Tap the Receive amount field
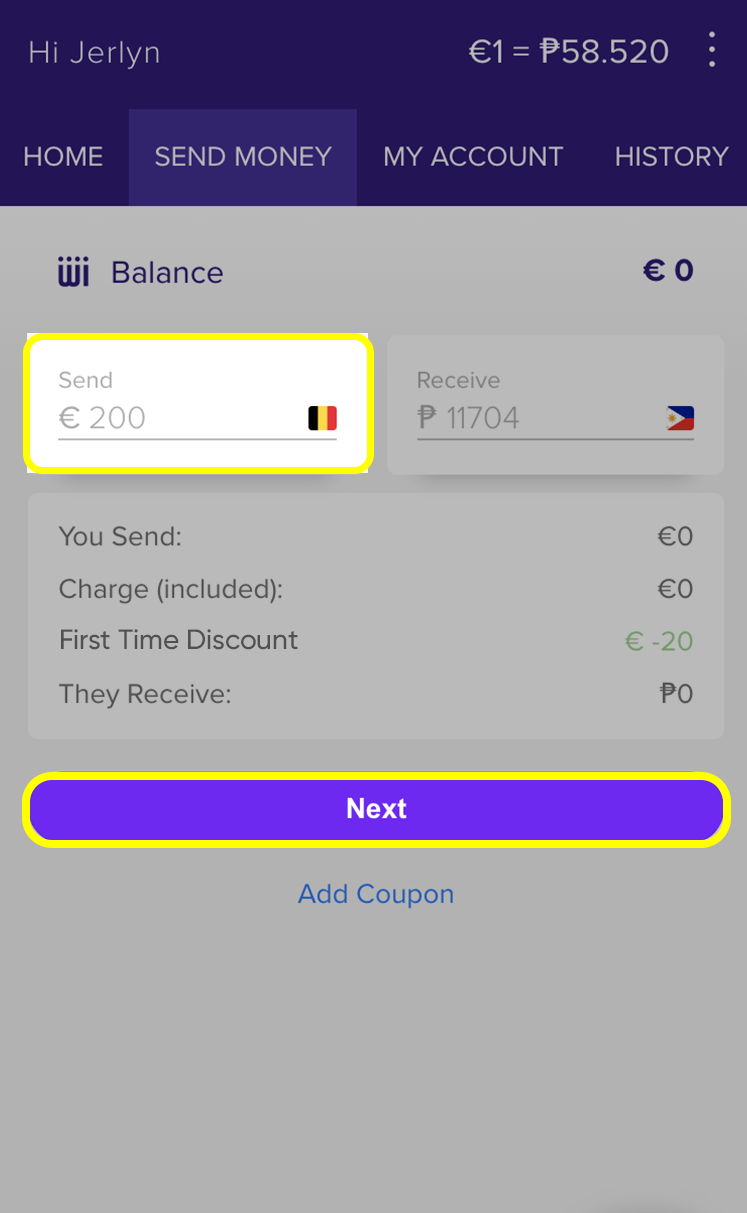 pyautogui.click(x=540, y=417)
